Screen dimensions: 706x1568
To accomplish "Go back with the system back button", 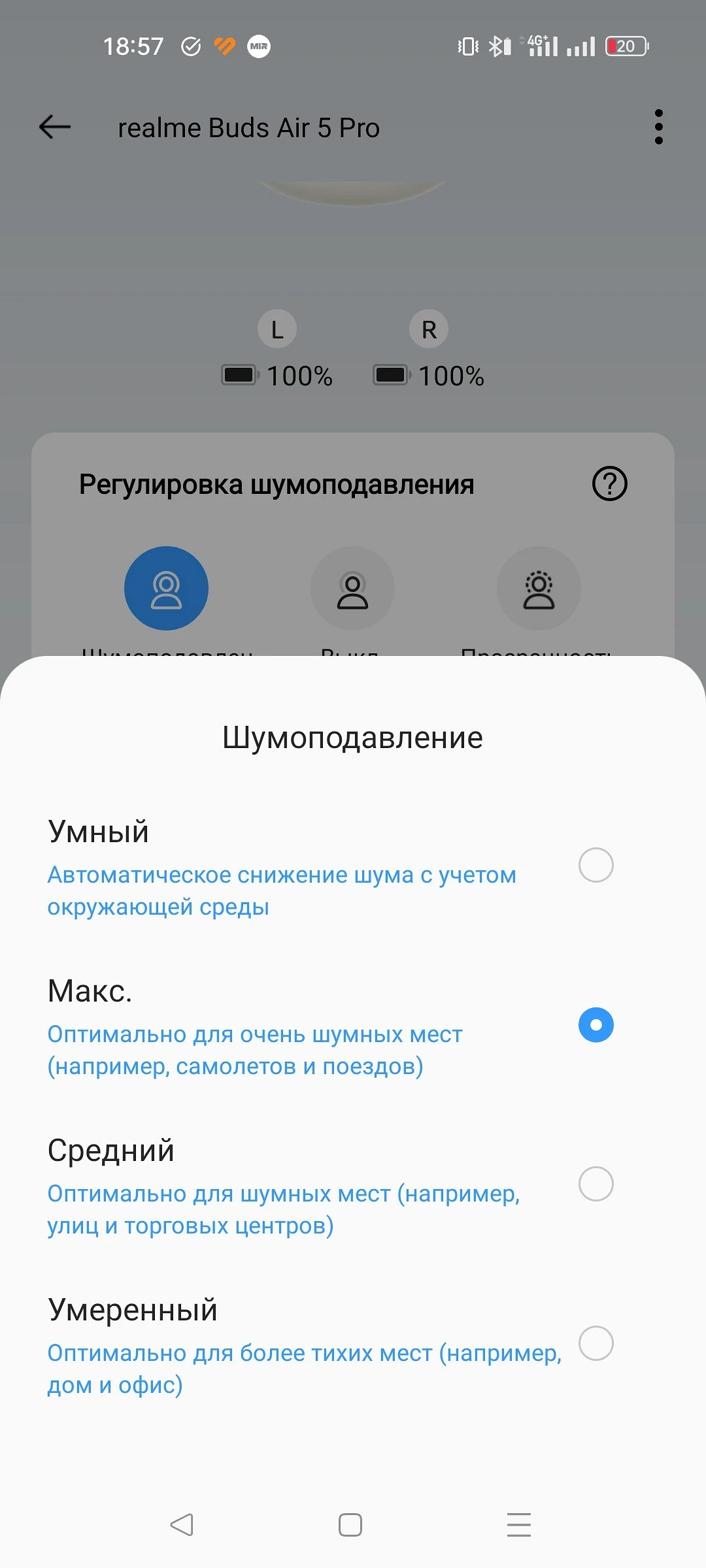I will 182,1525.
